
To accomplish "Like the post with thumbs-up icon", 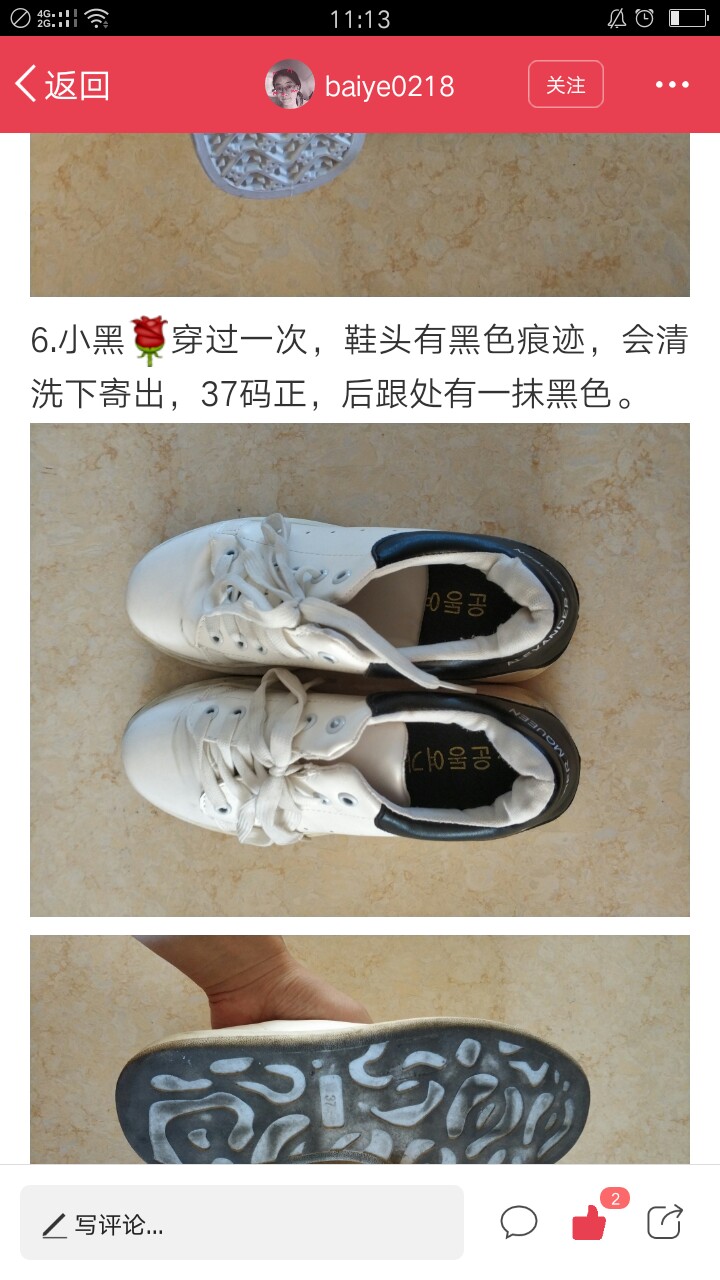I will click(589, 1222).
